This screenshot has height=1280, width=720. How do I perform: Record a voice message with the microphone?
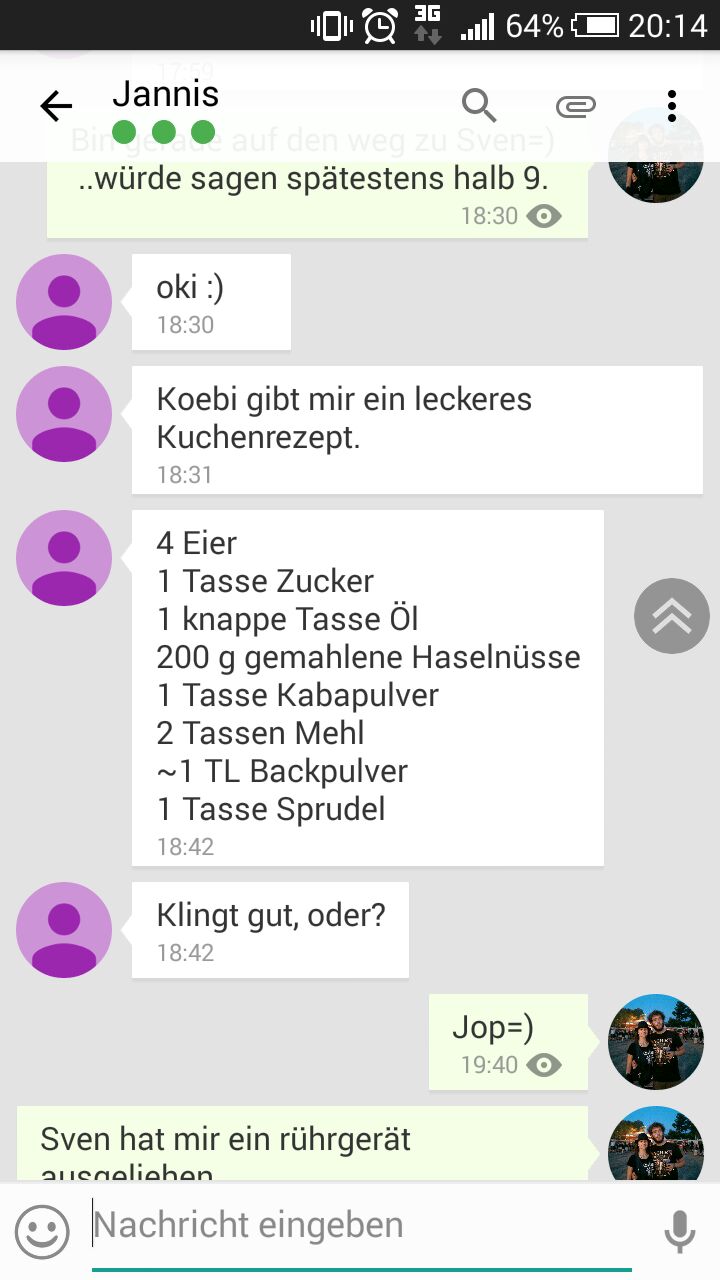(680, 1231)
